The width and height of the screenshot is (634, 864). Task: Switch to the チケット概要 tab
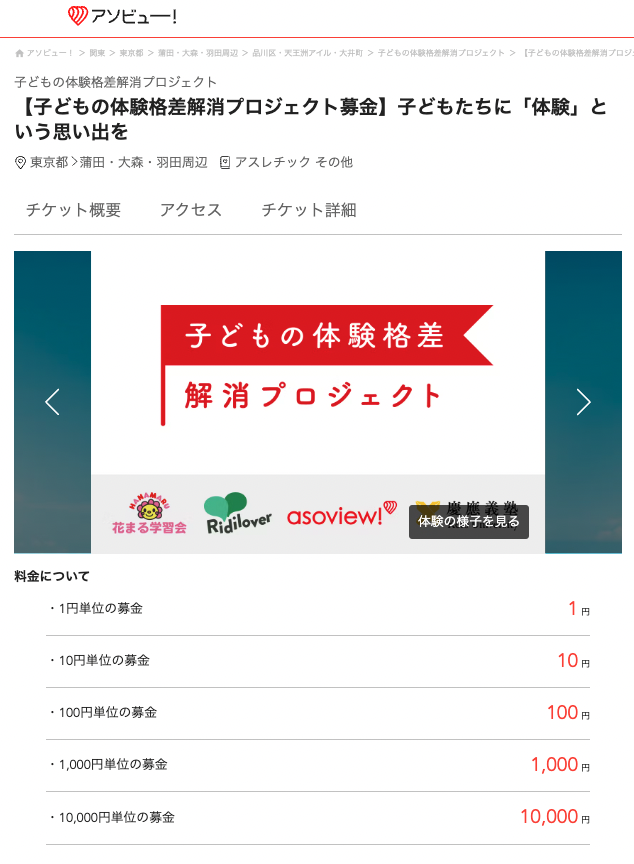(73, 210)
